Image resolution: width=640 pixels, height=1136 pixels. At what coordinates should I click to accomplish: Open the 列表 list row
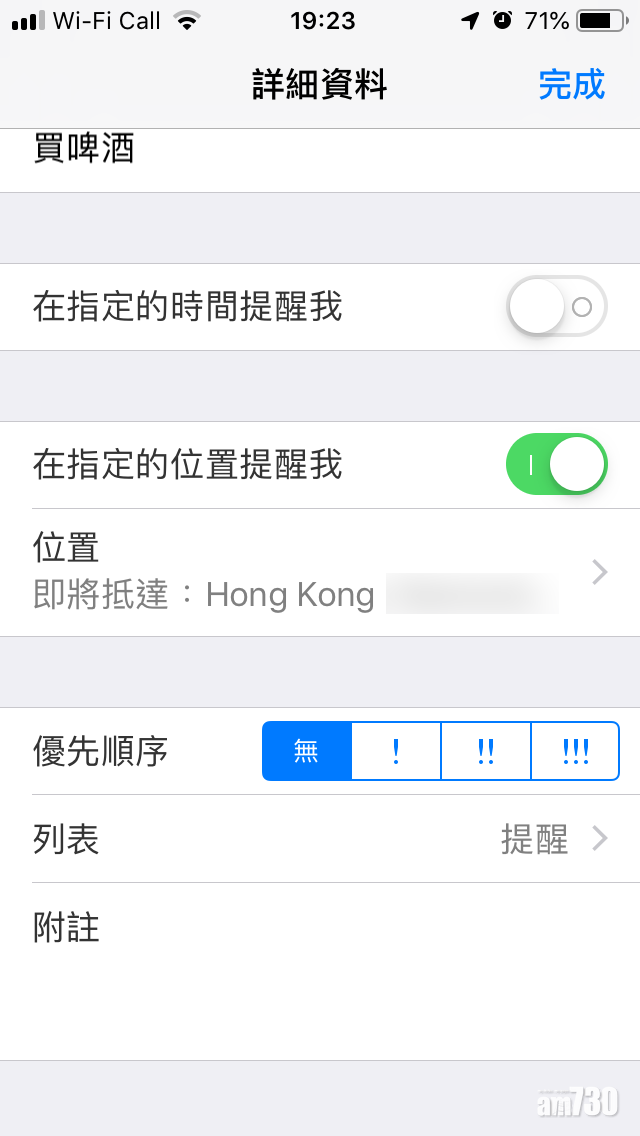pyautogui.click(x=320, y=839)
